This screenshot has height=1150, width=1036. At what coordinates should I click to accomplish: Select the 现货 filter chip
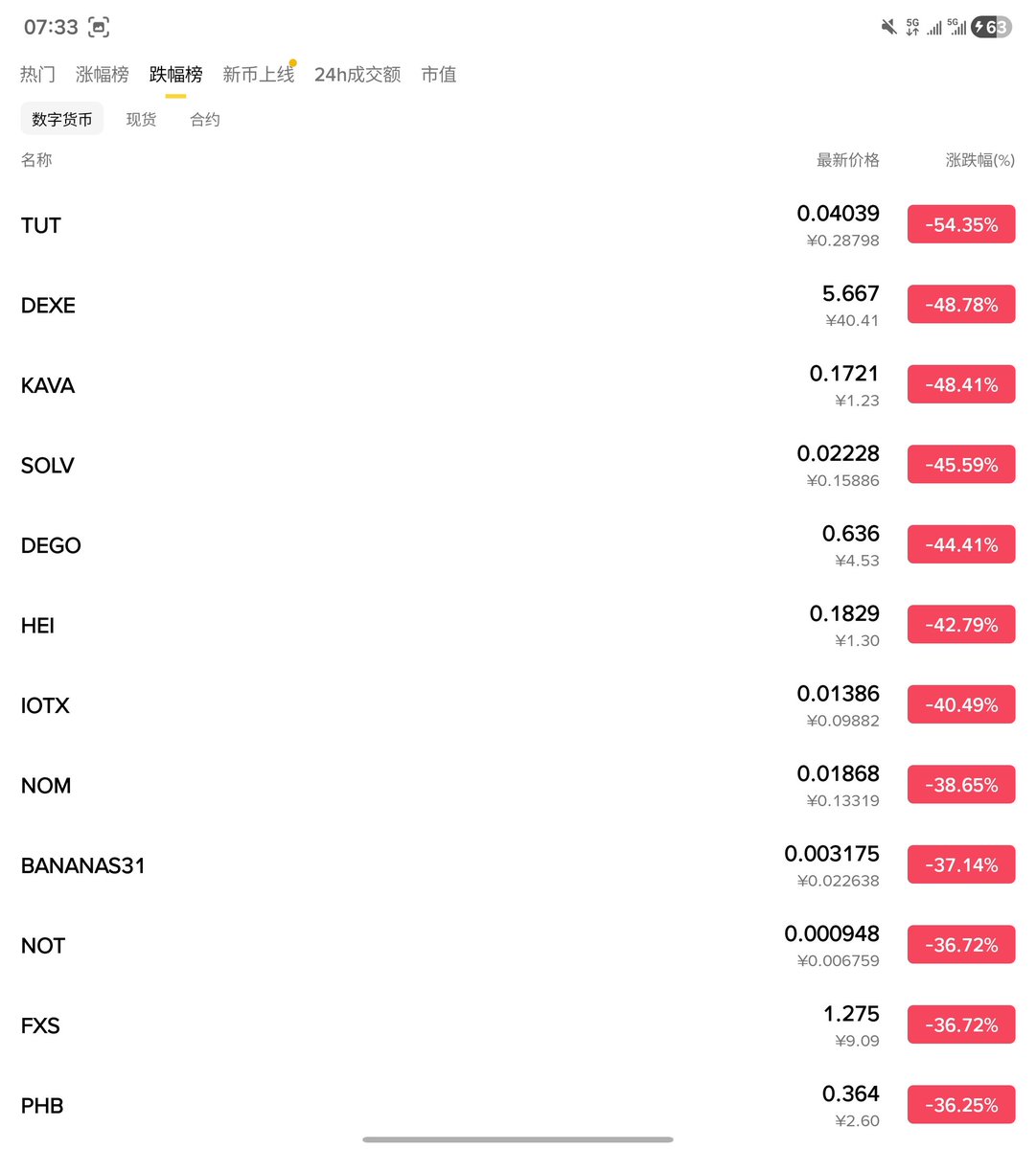coord(141,120)
